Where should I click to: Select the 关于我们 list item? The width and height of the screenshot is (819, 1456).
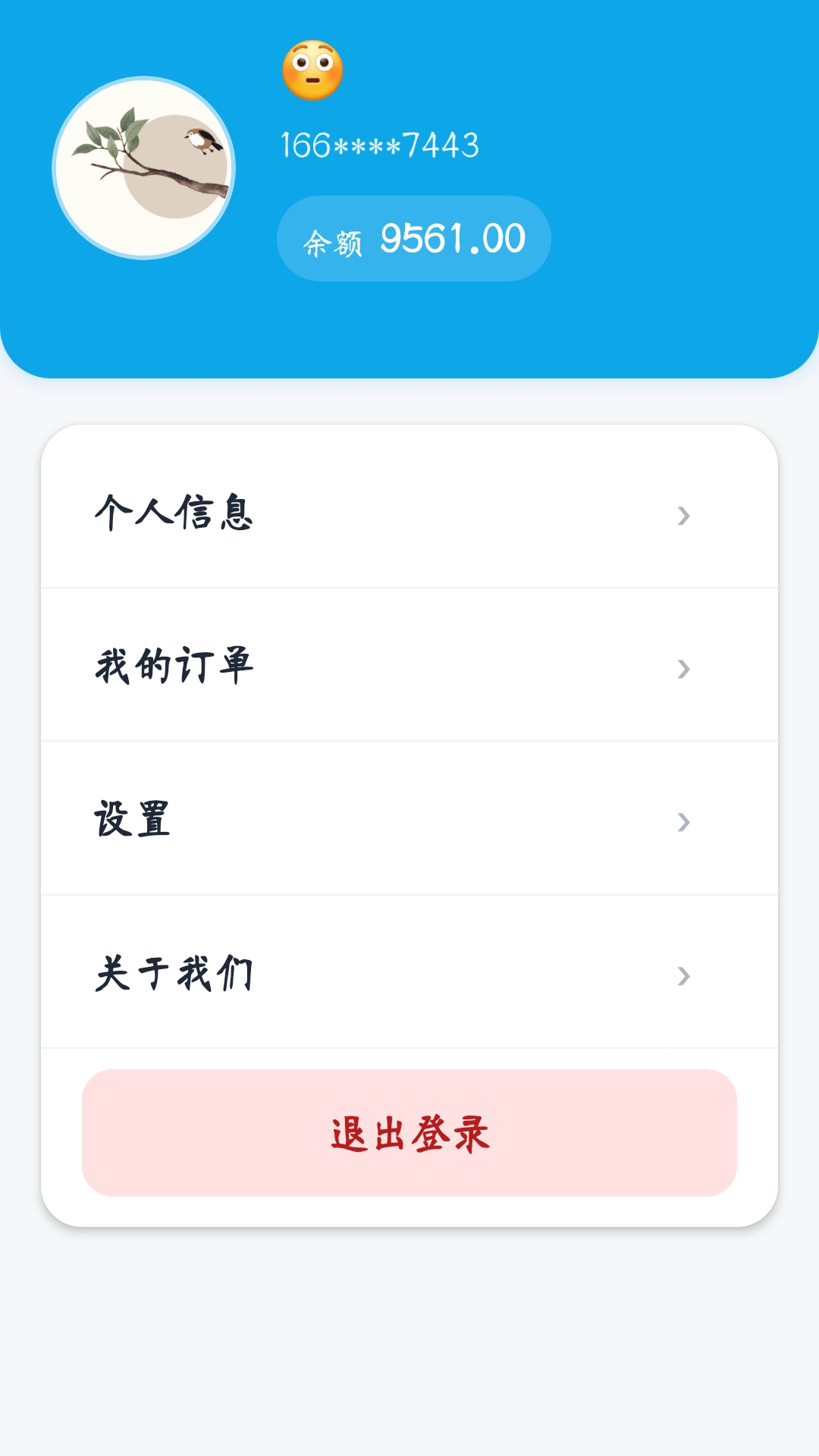tap(174, 974)
